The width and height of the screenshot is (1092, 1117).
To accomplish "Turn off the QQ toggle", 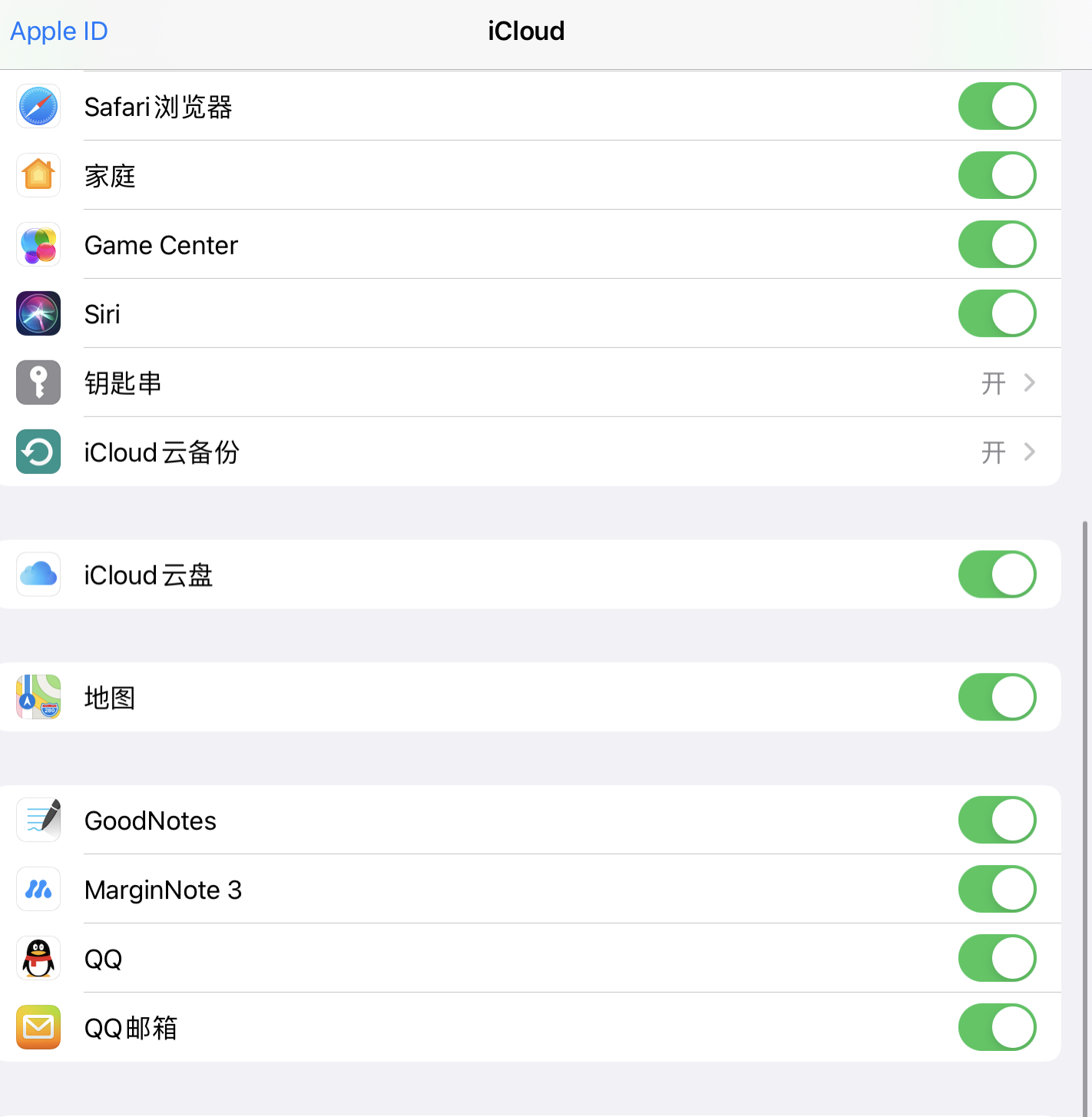I will 997,959.
